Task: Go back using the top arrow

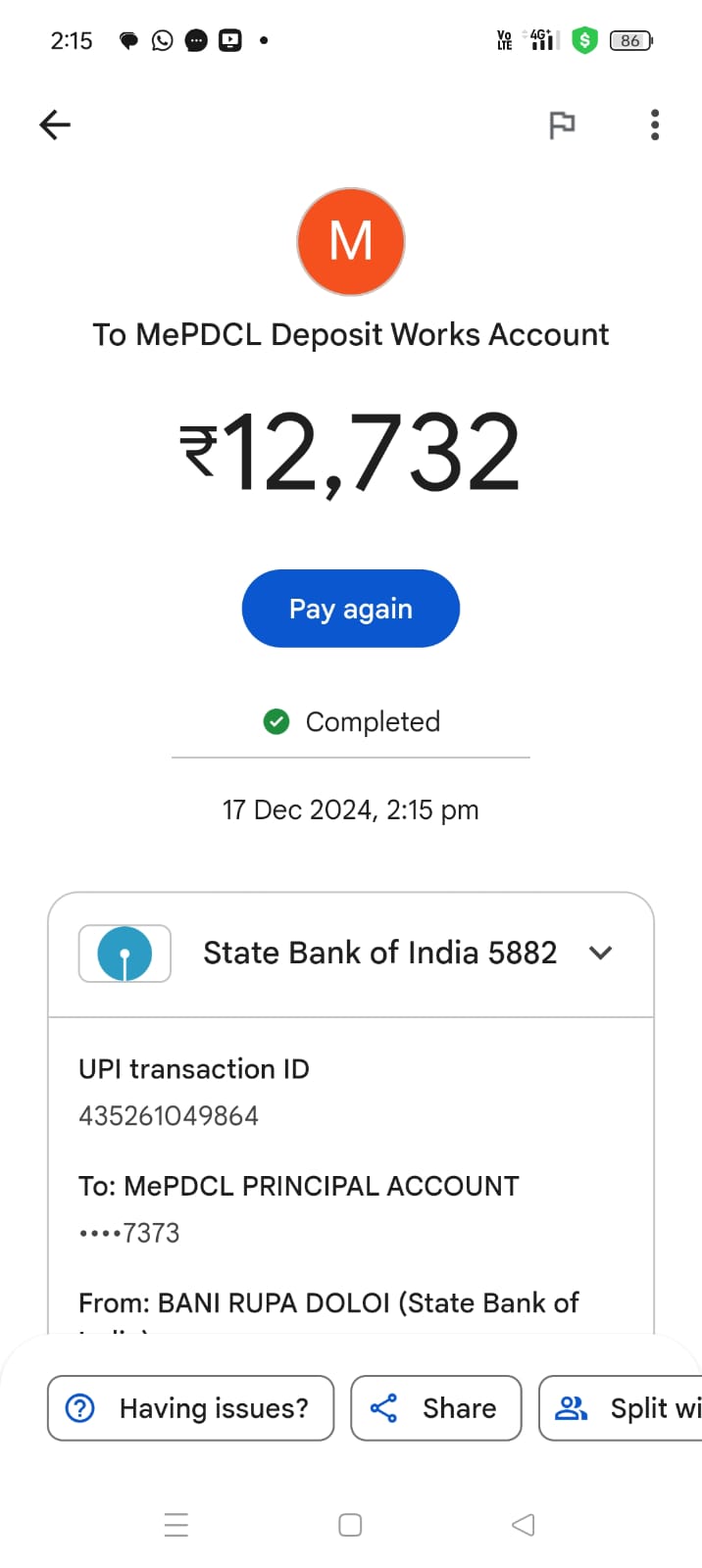Action: click(55, 124)
